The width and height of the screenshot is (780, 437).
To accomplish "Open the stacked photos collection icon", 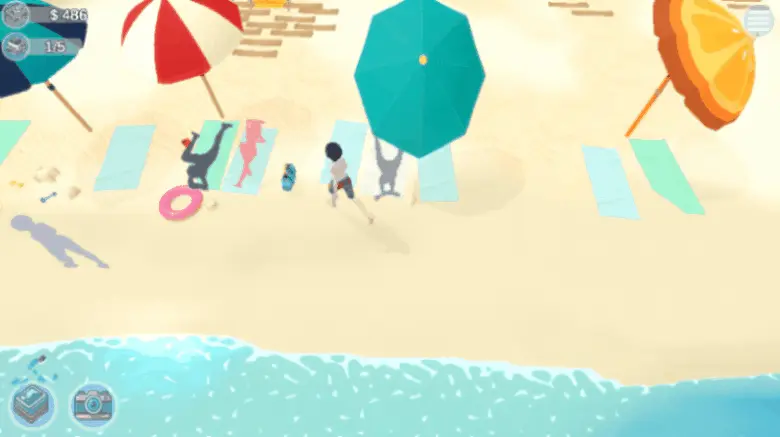I will 33,404.
